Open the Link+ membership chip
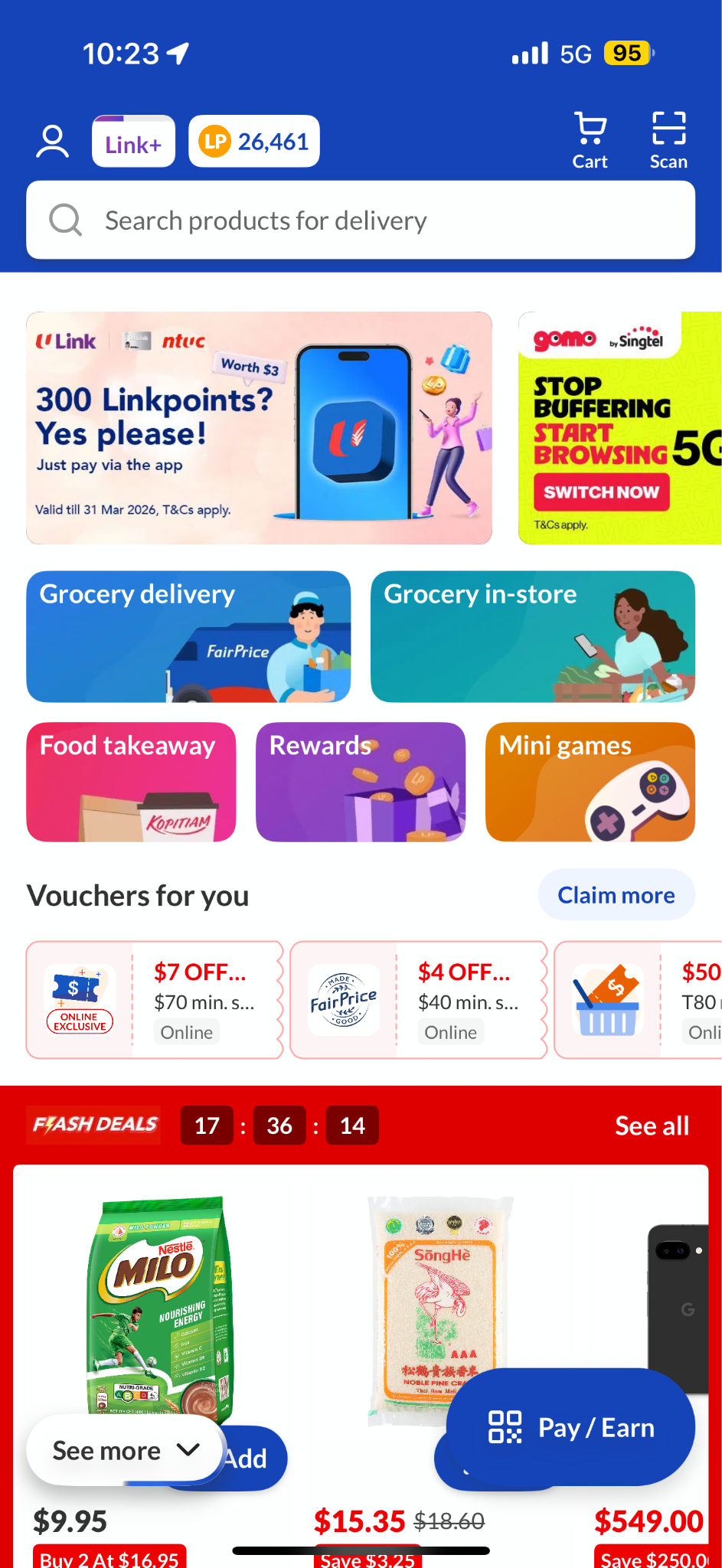The height and width of the screenshot is (1568, 722). (x=133, y=142)
